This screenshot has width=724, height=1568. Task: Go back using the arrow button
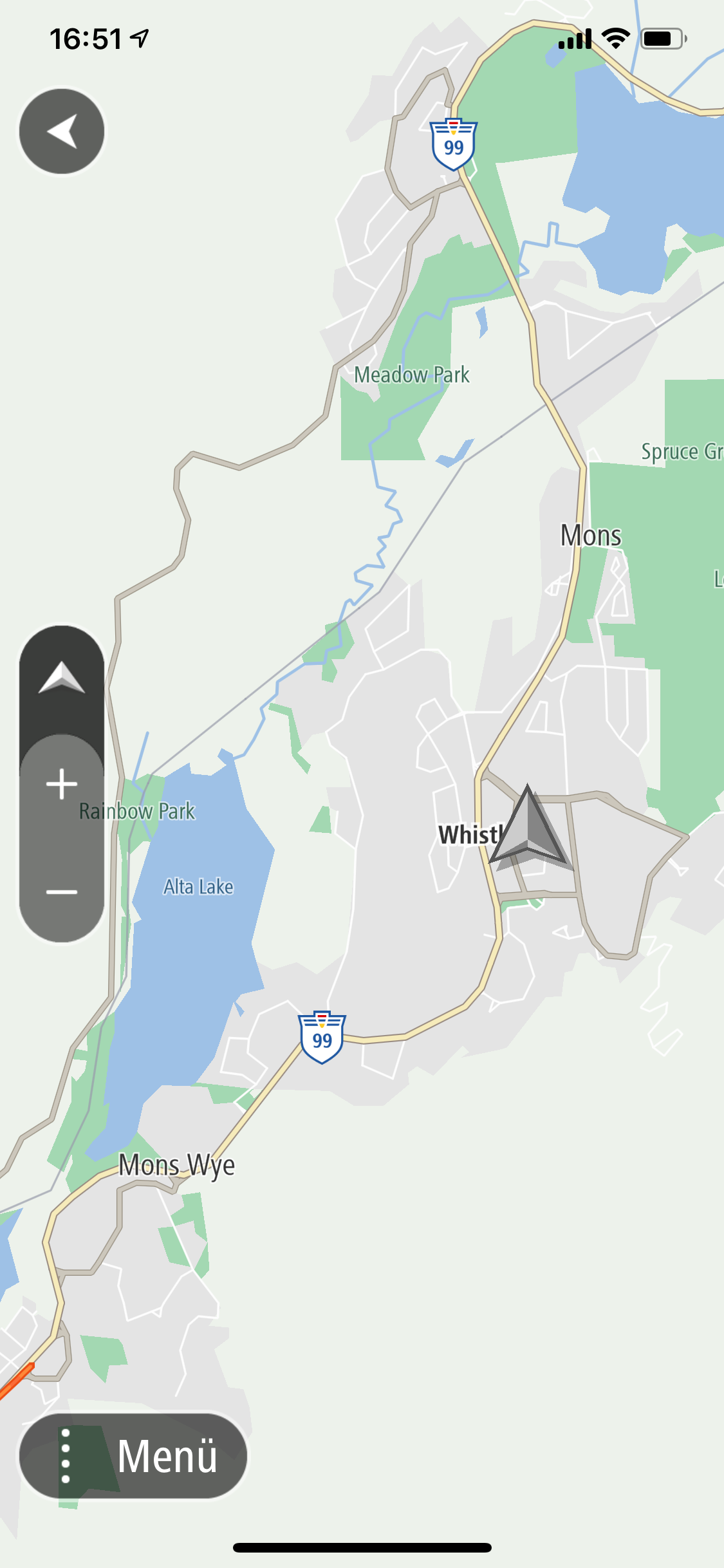62,131
